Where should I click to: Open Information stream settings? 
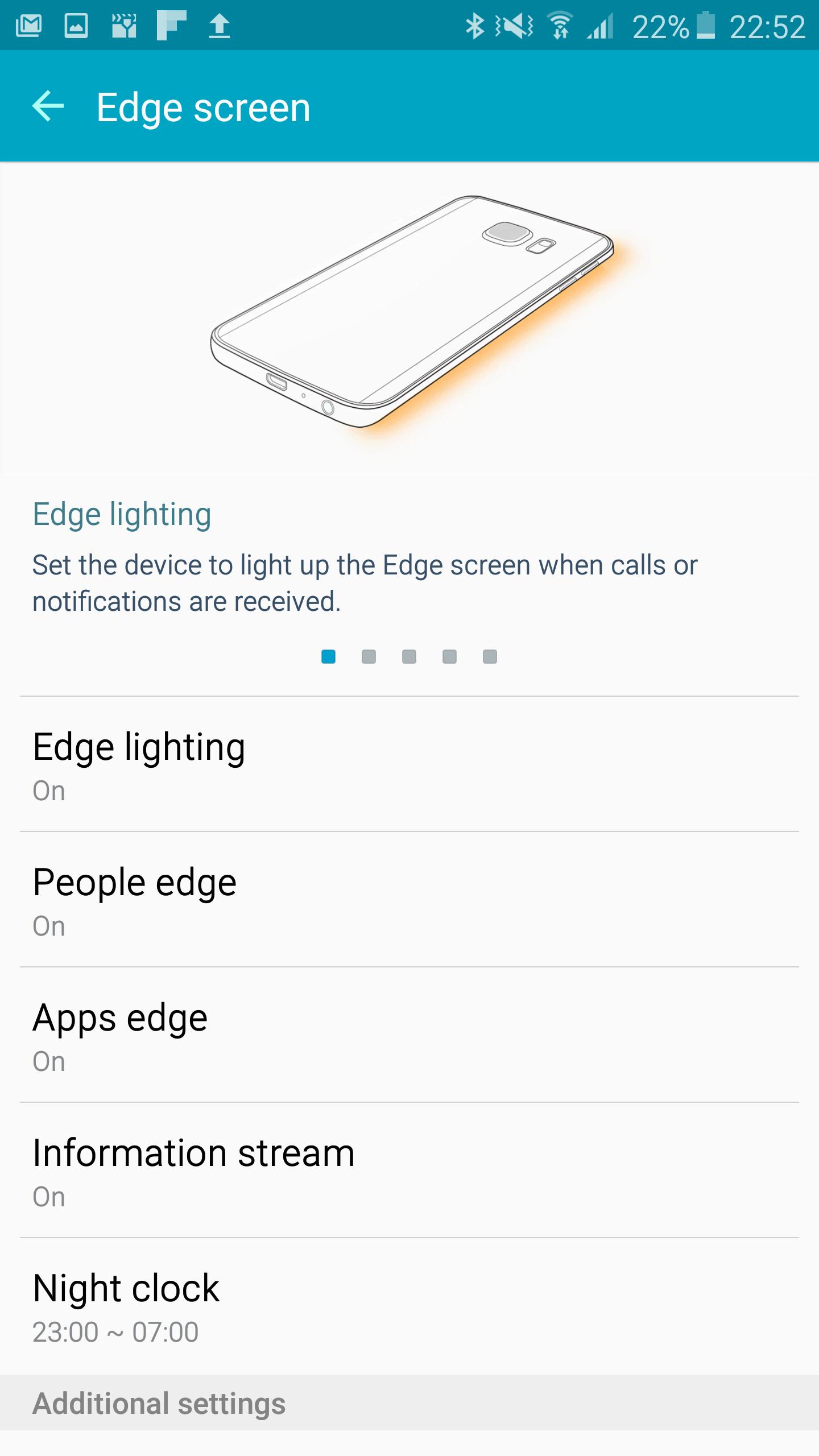point(409,1170)
